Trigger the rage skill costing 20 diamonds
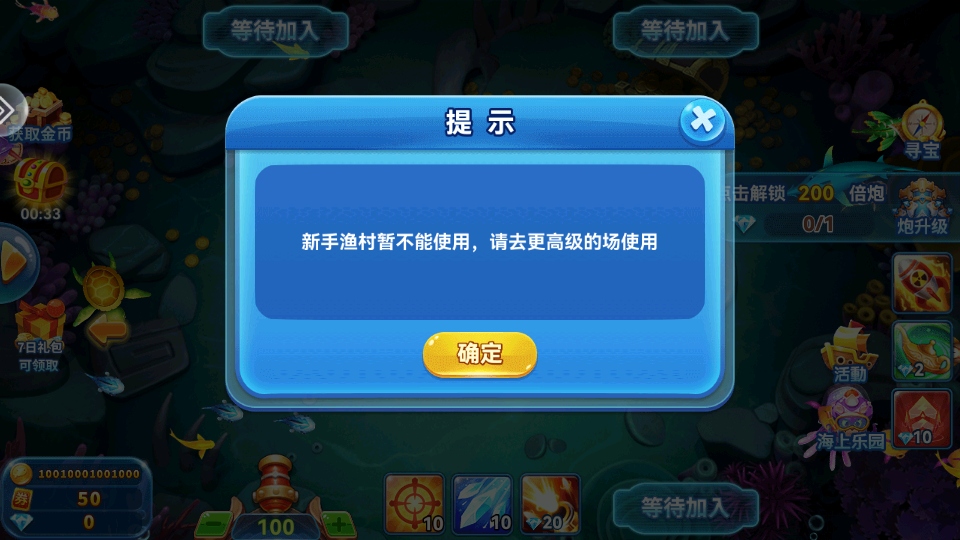 click(550, 503)
